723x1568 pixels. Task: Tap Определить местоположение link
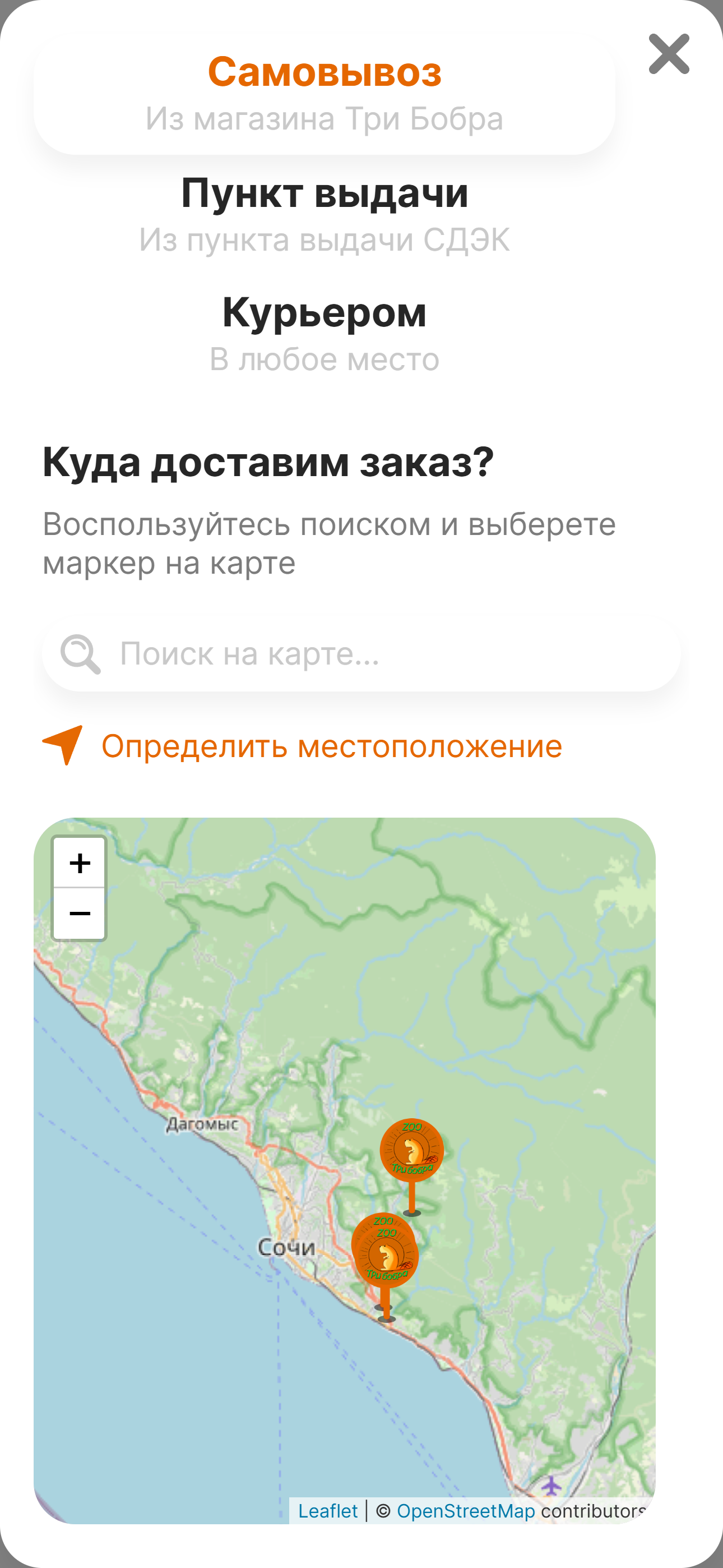tap(331, 746)
